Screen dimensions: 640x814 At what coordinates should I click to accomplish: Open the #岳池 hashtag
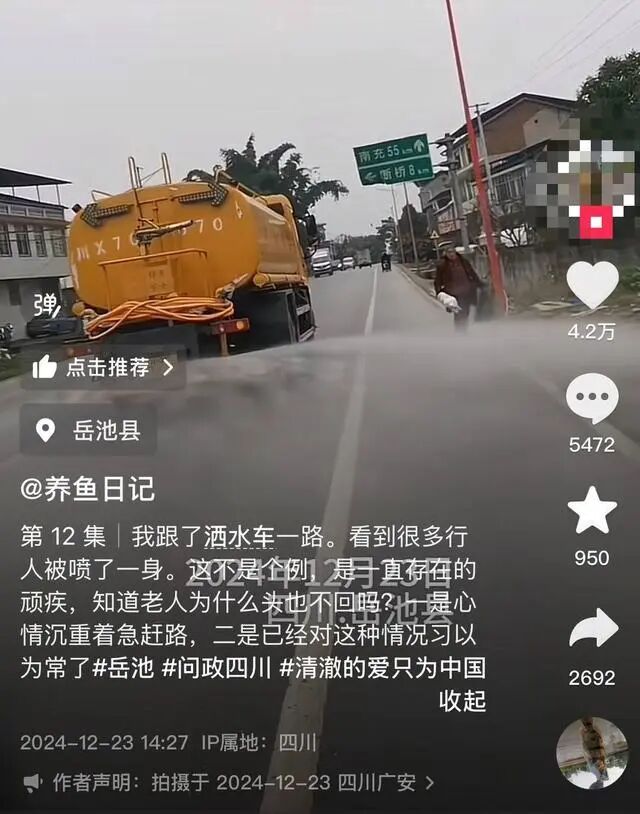(x=124, y=668)
